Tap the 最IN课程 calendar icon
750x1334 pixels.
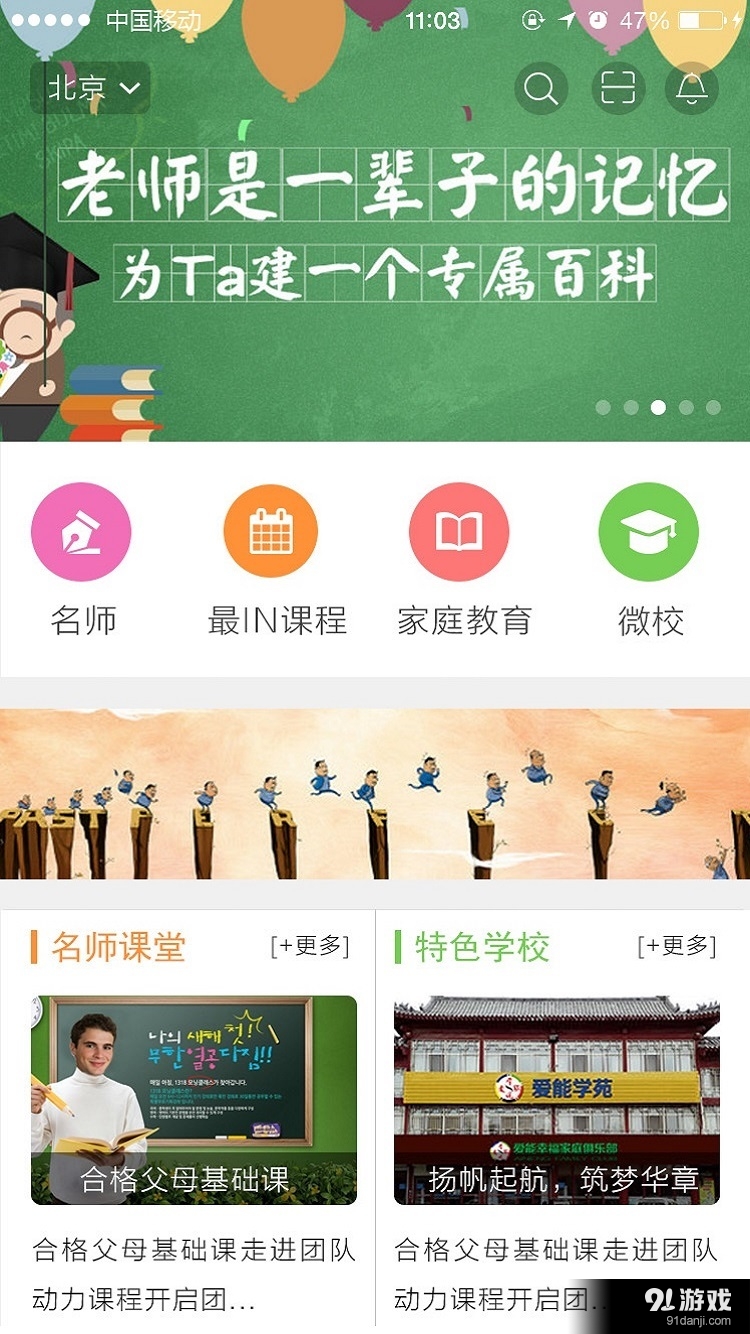(x=270, y=531)
